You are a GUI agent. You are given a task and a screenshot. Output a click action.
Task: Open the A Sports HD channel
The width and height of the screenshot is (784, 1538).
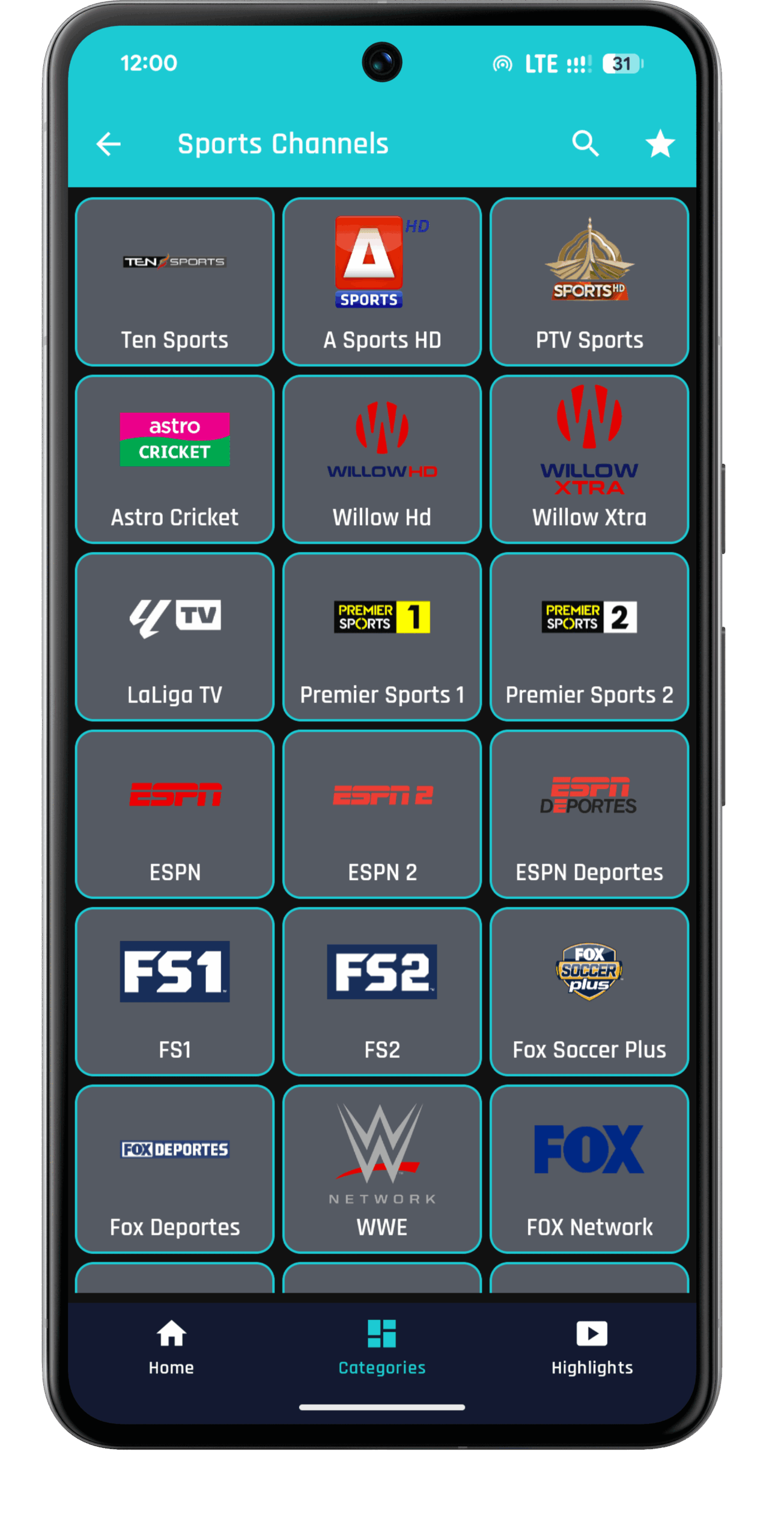click(x=382, y=282)
